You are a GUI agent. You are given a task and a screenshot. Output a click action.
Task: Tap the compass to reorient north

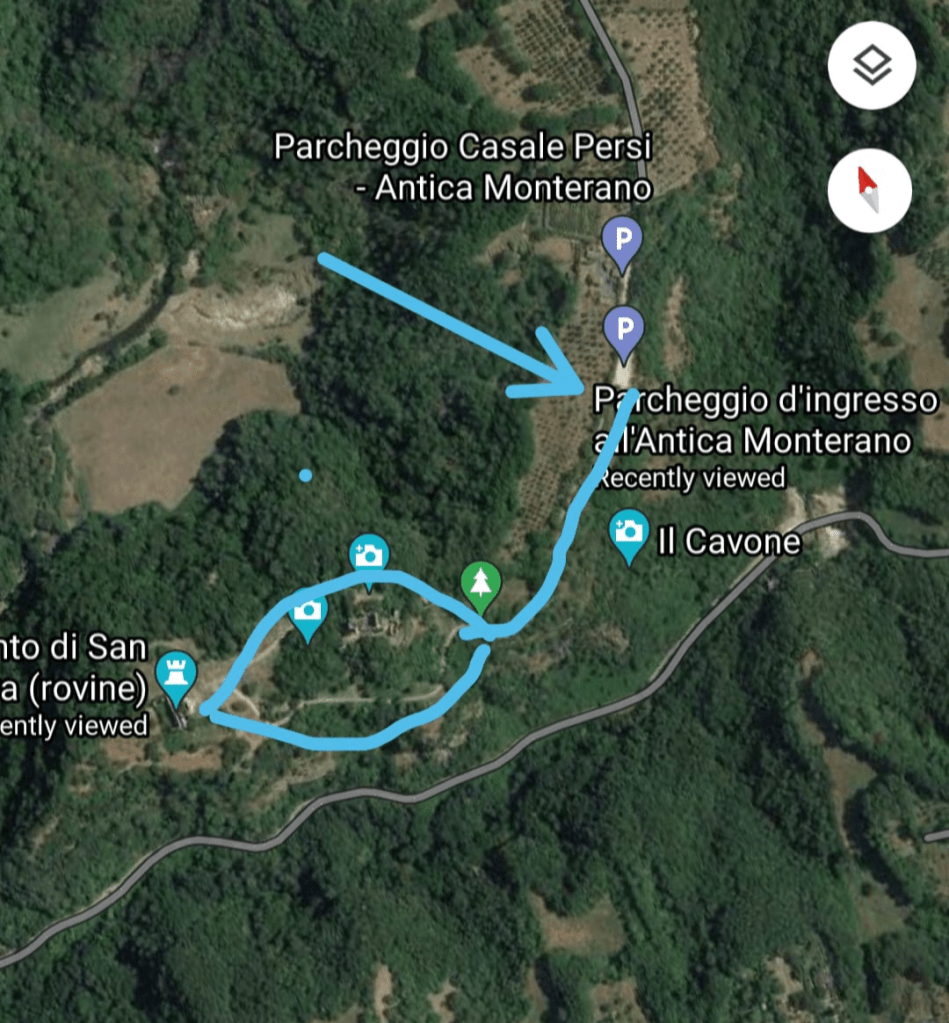[869, 190]
